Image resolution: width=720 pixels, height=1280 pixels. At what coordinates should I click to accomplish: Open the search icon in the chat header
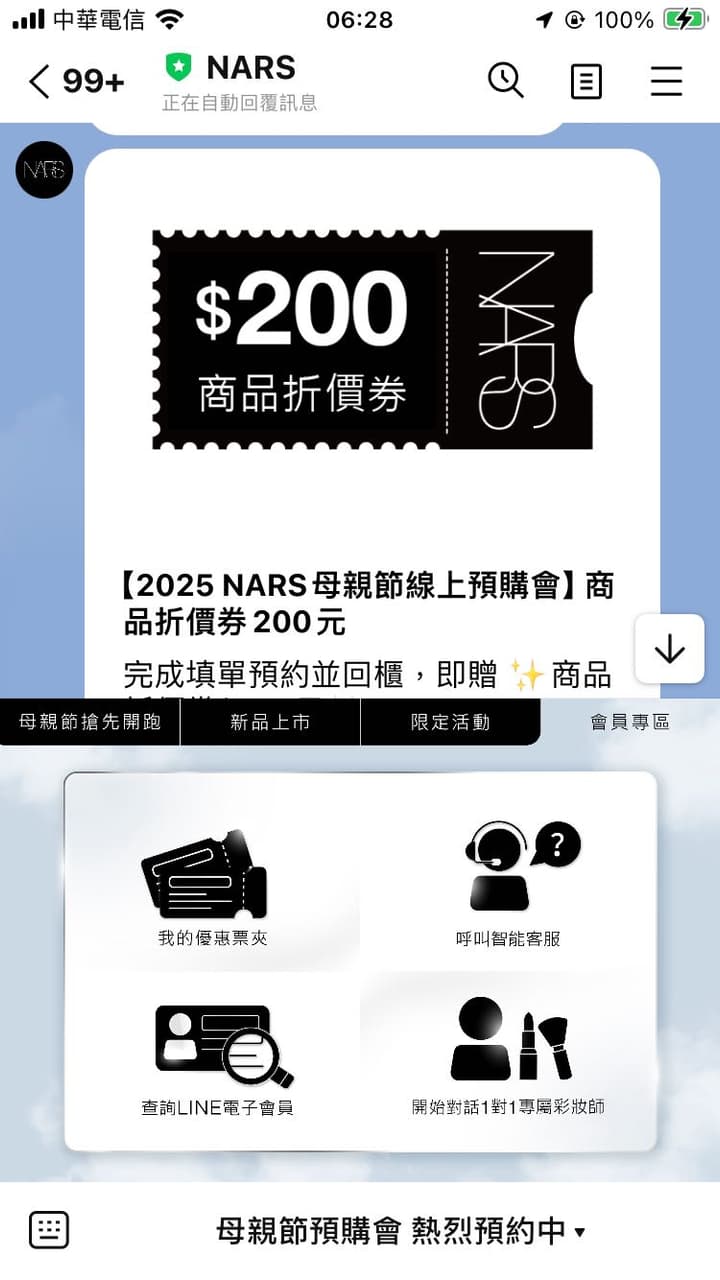pos(504,81)
